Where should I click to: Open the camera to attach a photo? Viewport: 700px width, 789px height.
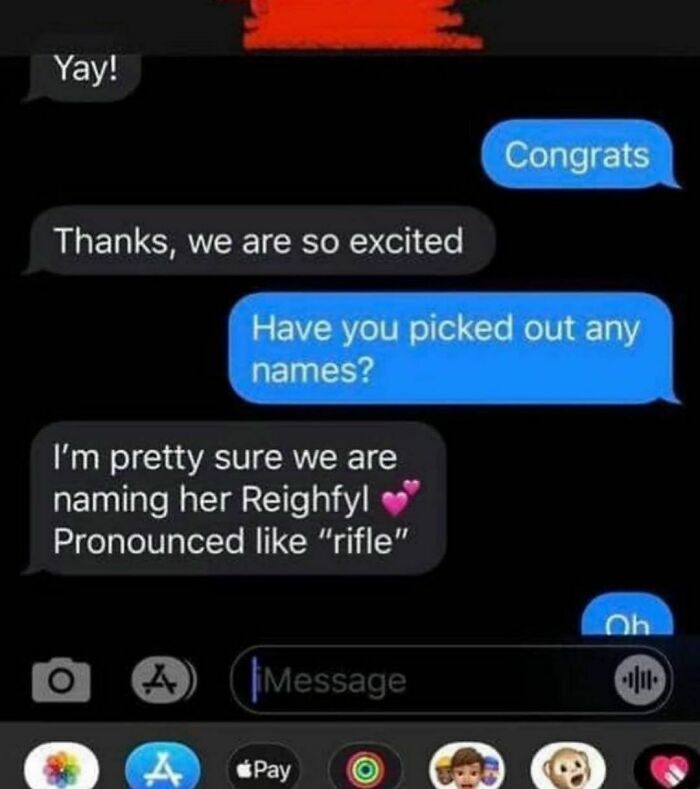[61, 680]
